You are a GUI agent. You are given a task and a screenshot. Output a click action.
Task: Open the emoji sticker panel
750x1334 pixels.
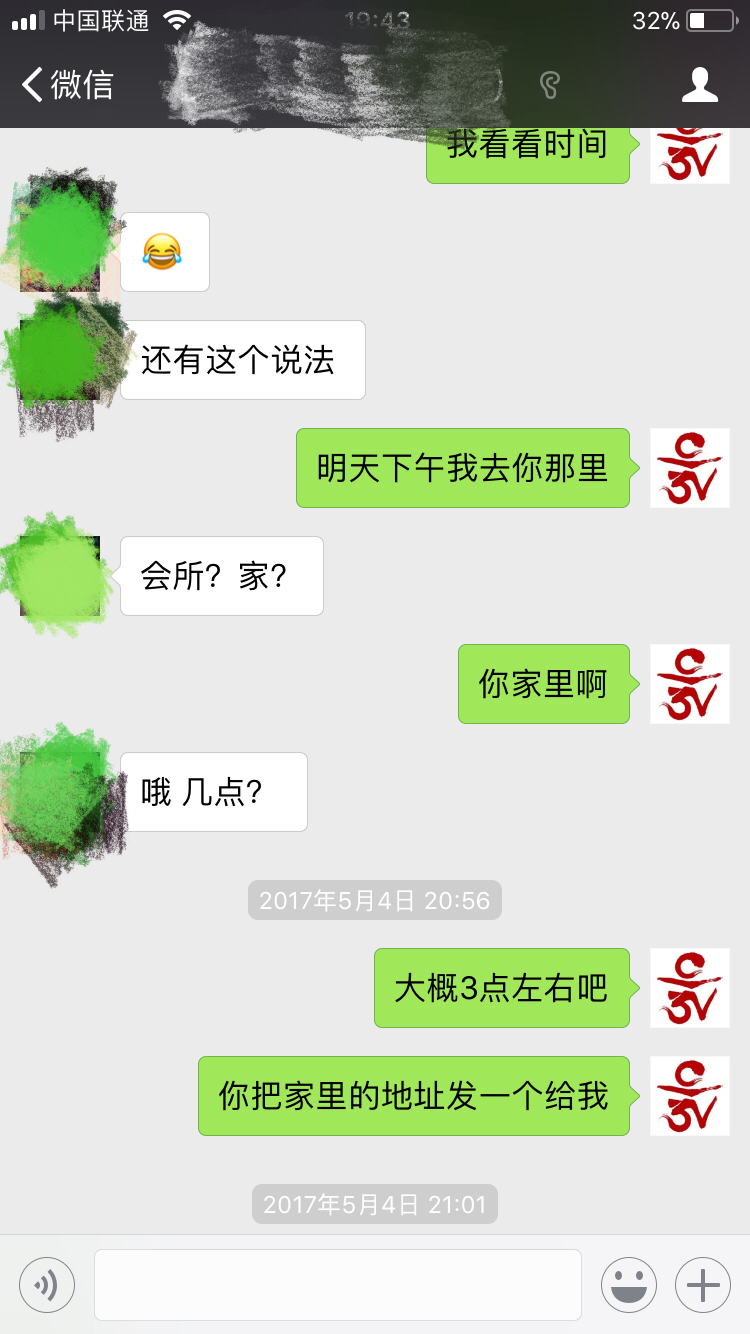click(x=628, y=1284)
